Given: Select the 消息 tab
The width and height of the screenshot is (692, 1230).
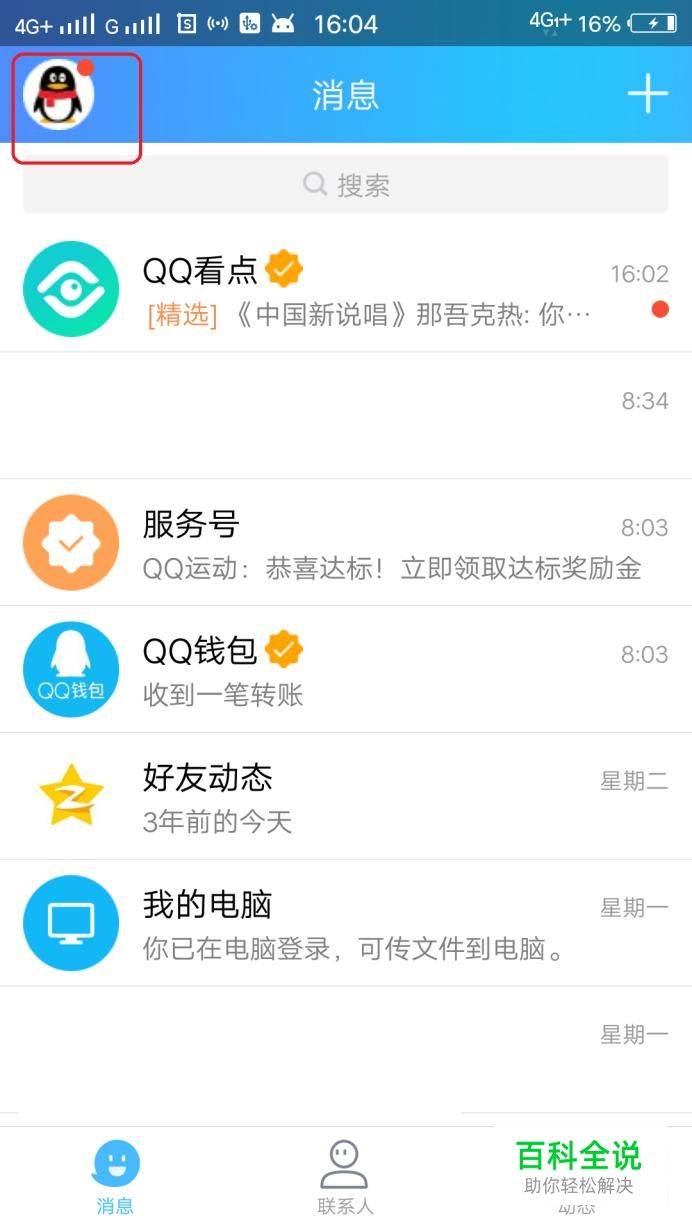Looking at the screenshot, I should 115,1177.
